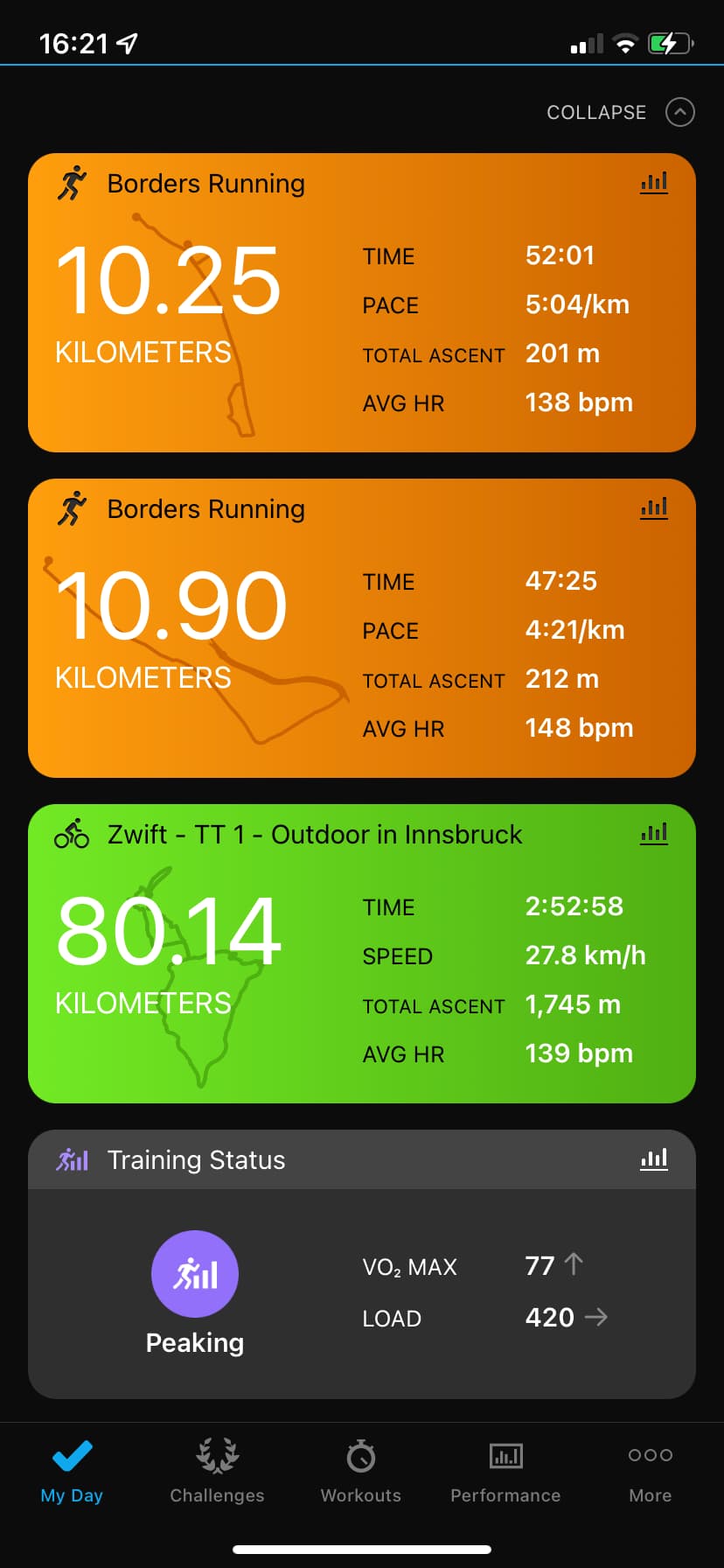The height and width of the screenshot is (1568, 724).
Task: Go to the My Day tab
Action: pyautogui.click(x=72, y=1472)
